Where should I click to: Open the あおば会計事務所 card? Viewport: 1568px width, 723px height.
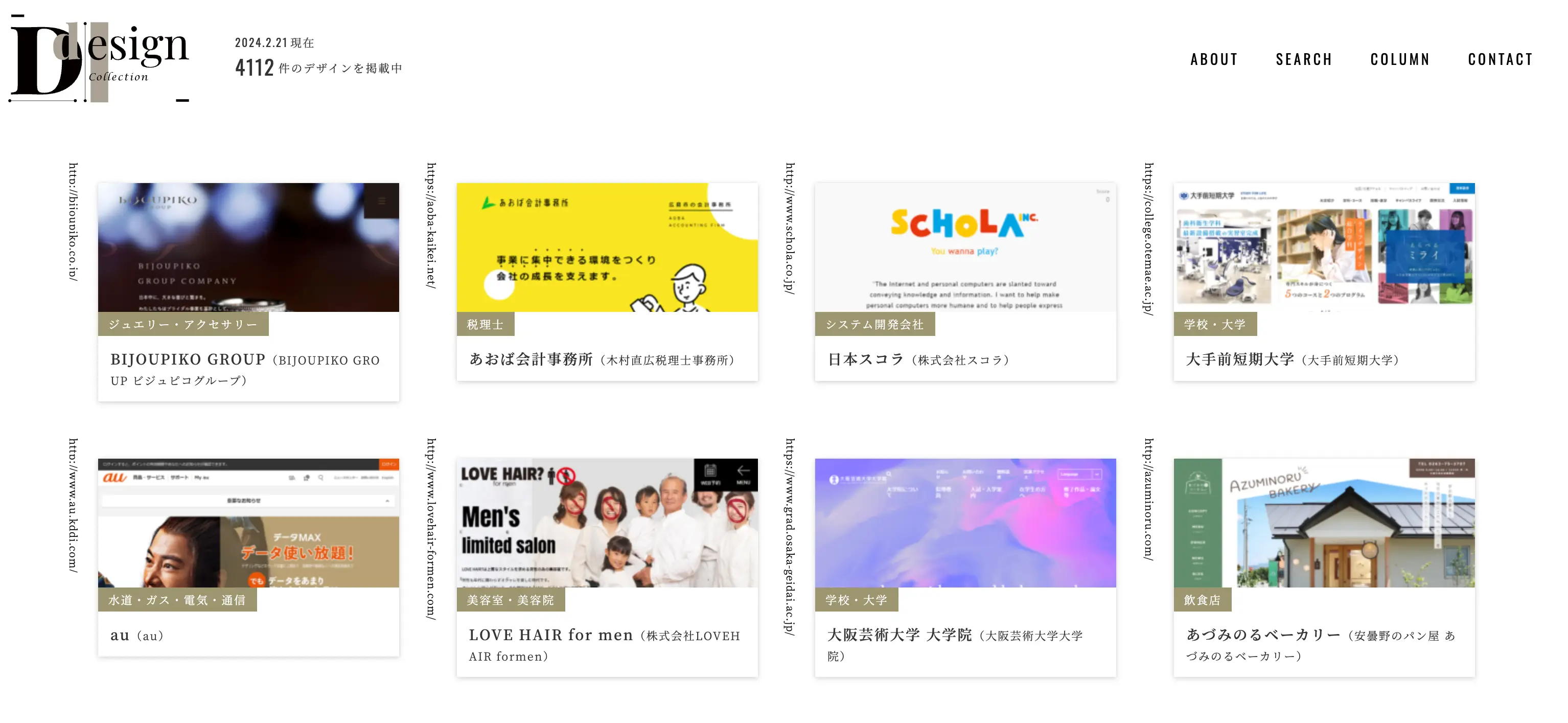pyautogui.click(x=607, y=247)
